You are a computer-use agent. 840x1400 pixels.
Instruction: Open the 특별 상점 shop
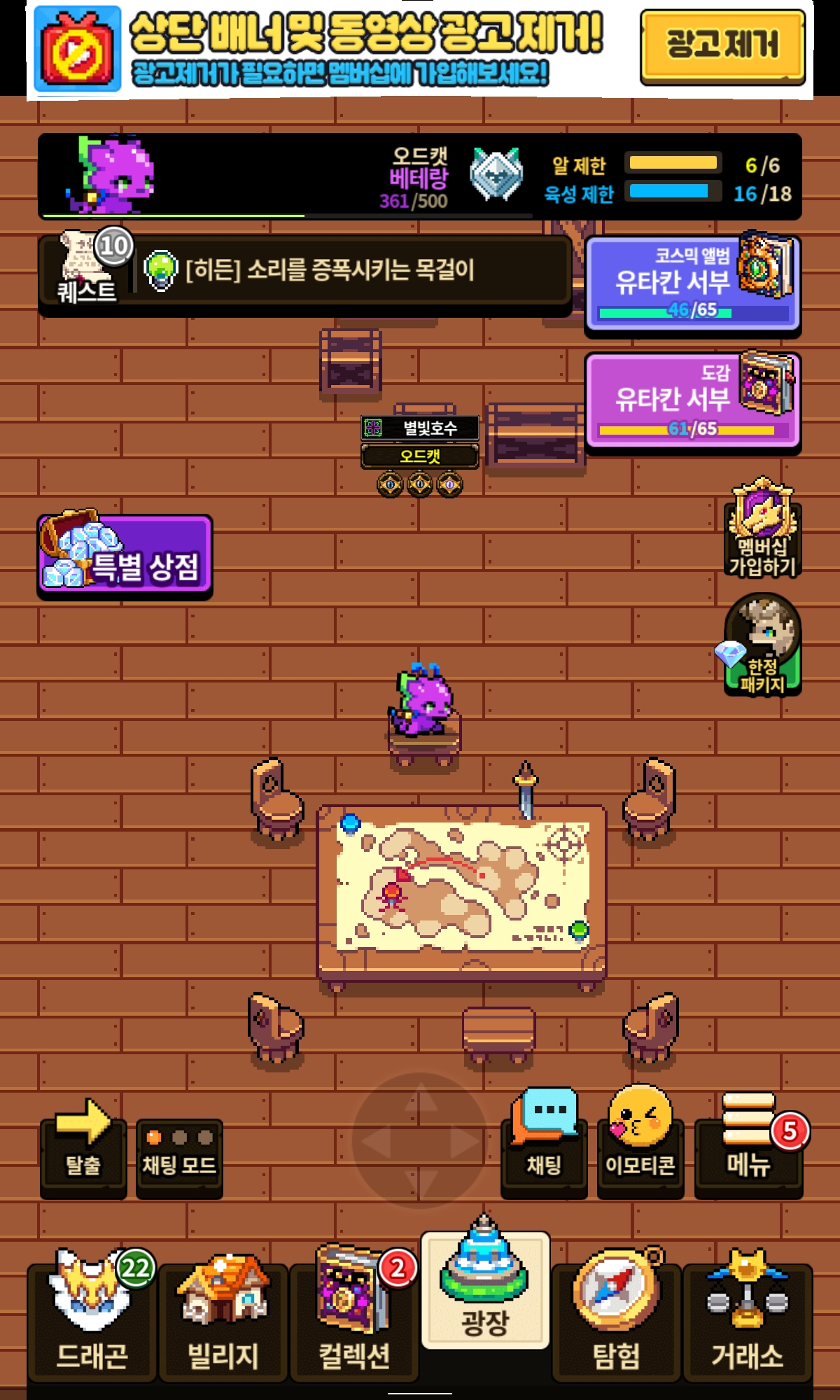pos(125,557)
